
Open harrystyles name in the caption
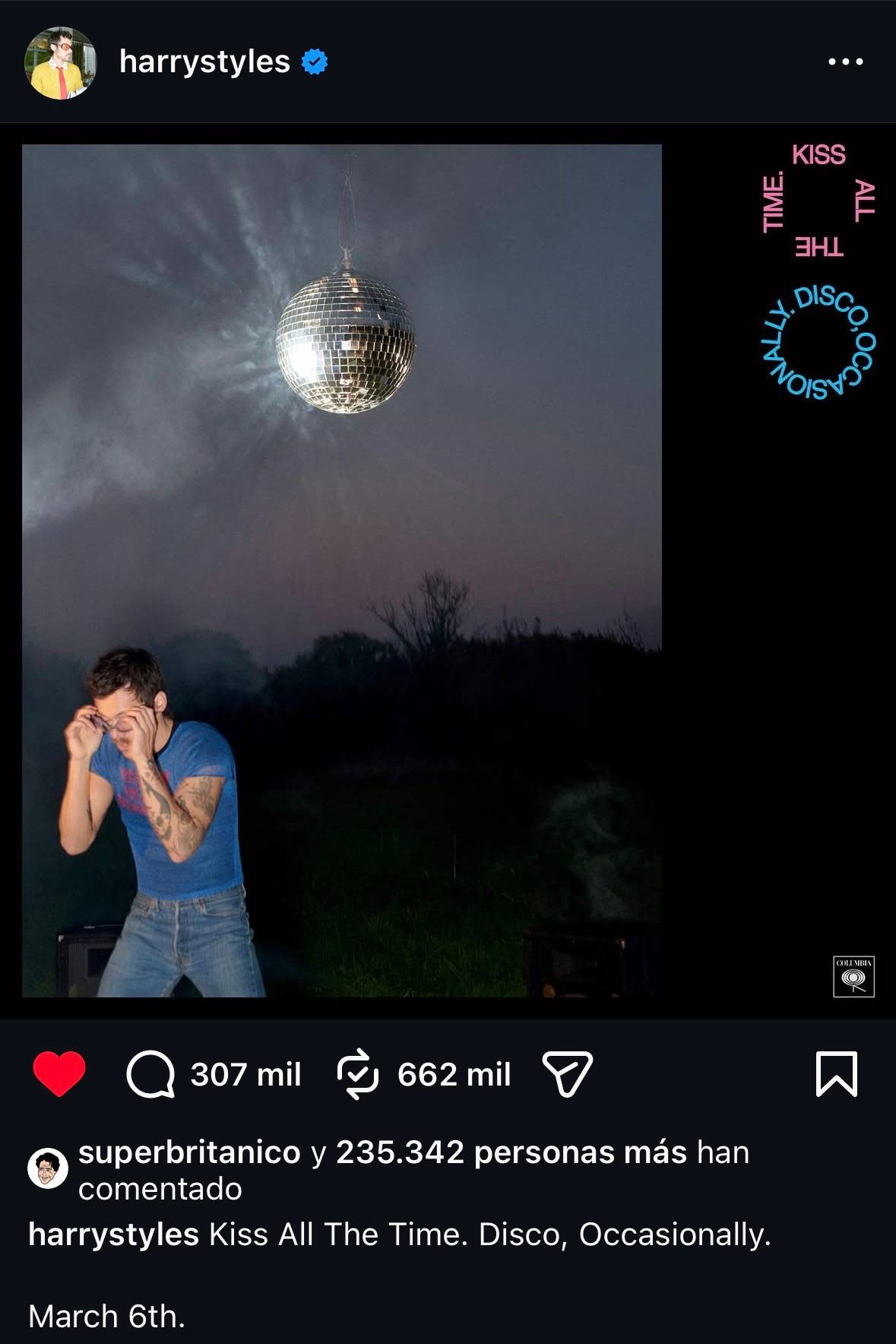click(x=113, y=1235)
